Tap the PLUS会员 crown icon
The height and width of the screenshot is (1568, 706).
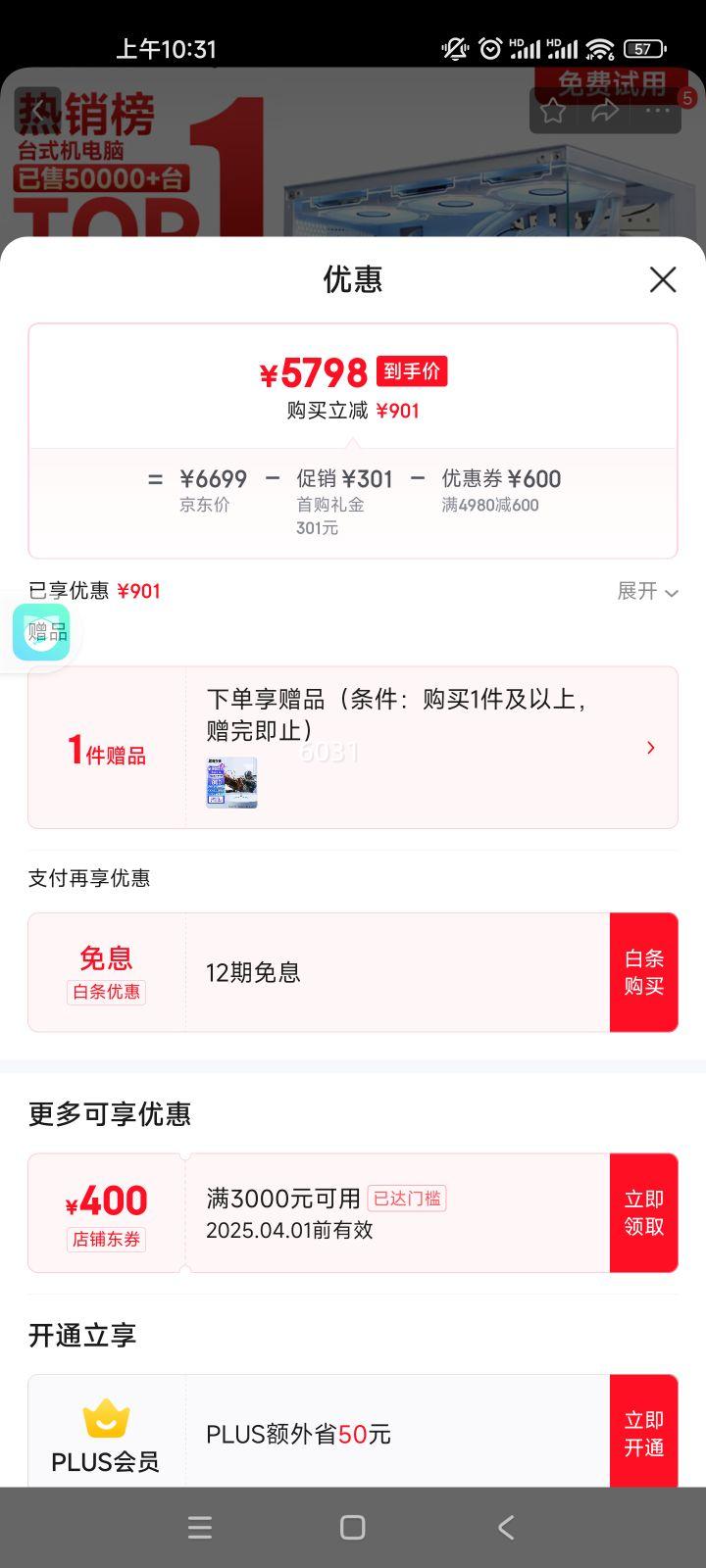pos(105,1417)
